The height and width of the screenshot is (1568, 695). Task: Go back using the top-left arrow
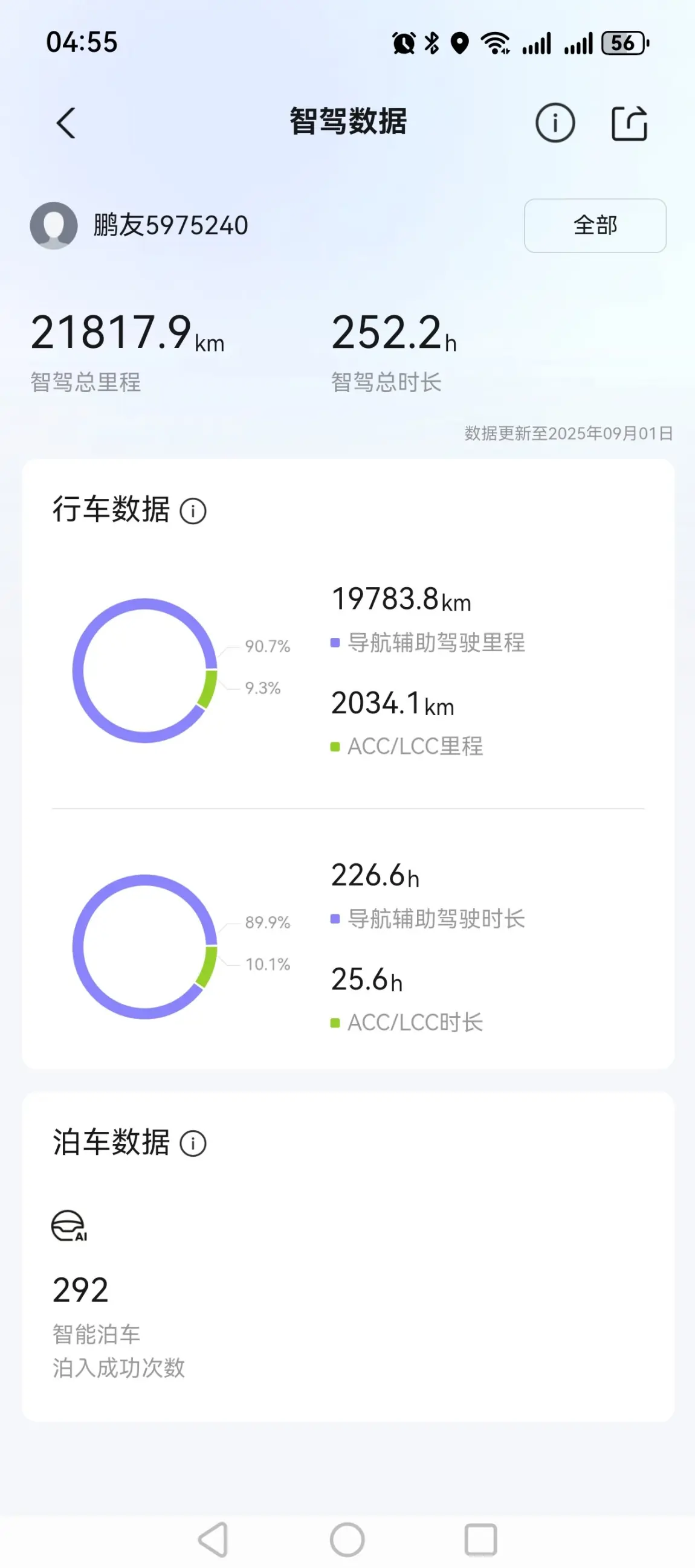[66, 123]
